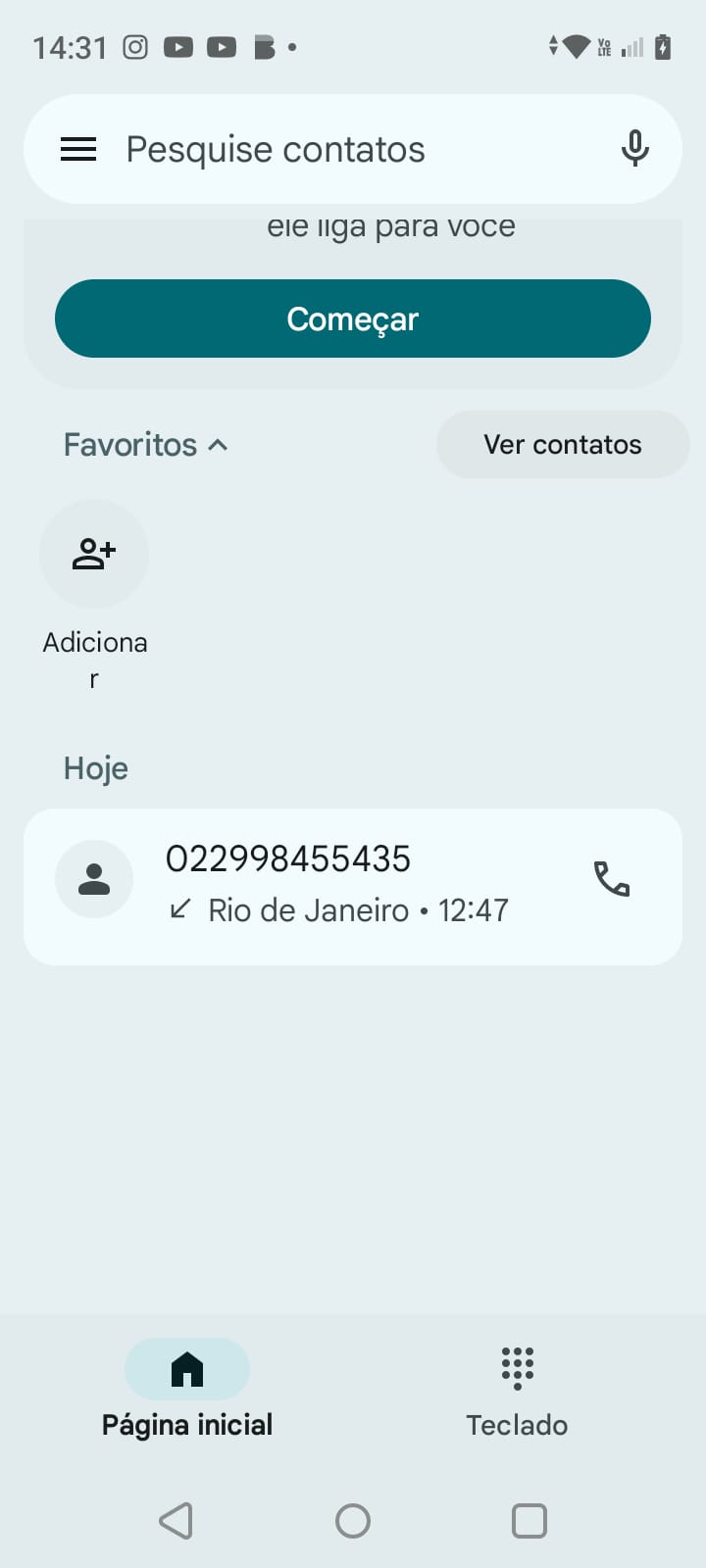Open recent apps from the navigation bar
Image resolution: width=706 pixels, height=1568 pixels.
point(529,1521)
